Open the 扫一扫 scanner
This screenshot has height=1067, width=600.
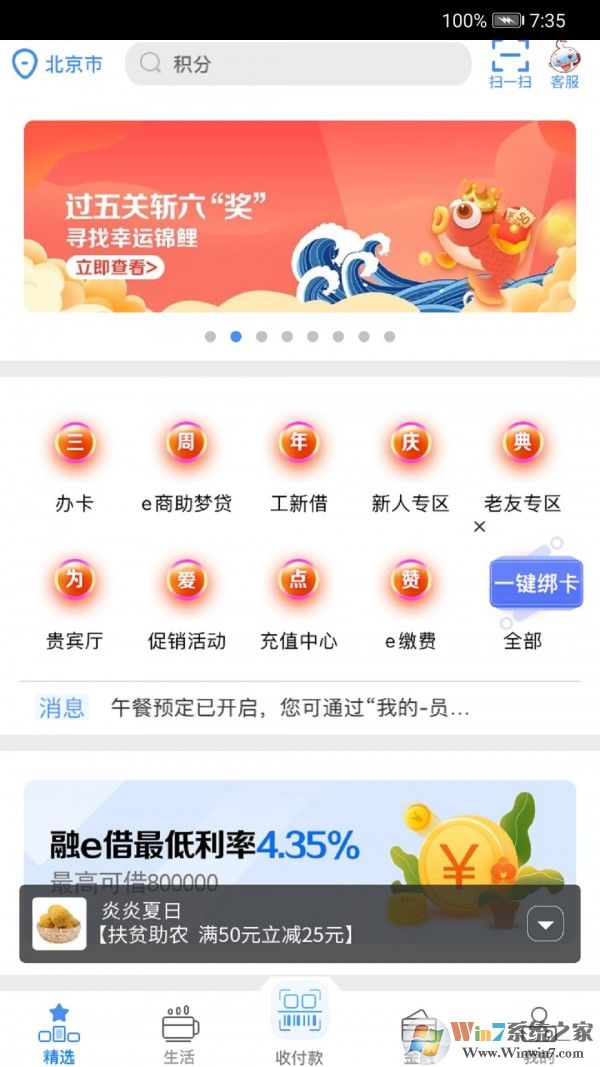510,63
